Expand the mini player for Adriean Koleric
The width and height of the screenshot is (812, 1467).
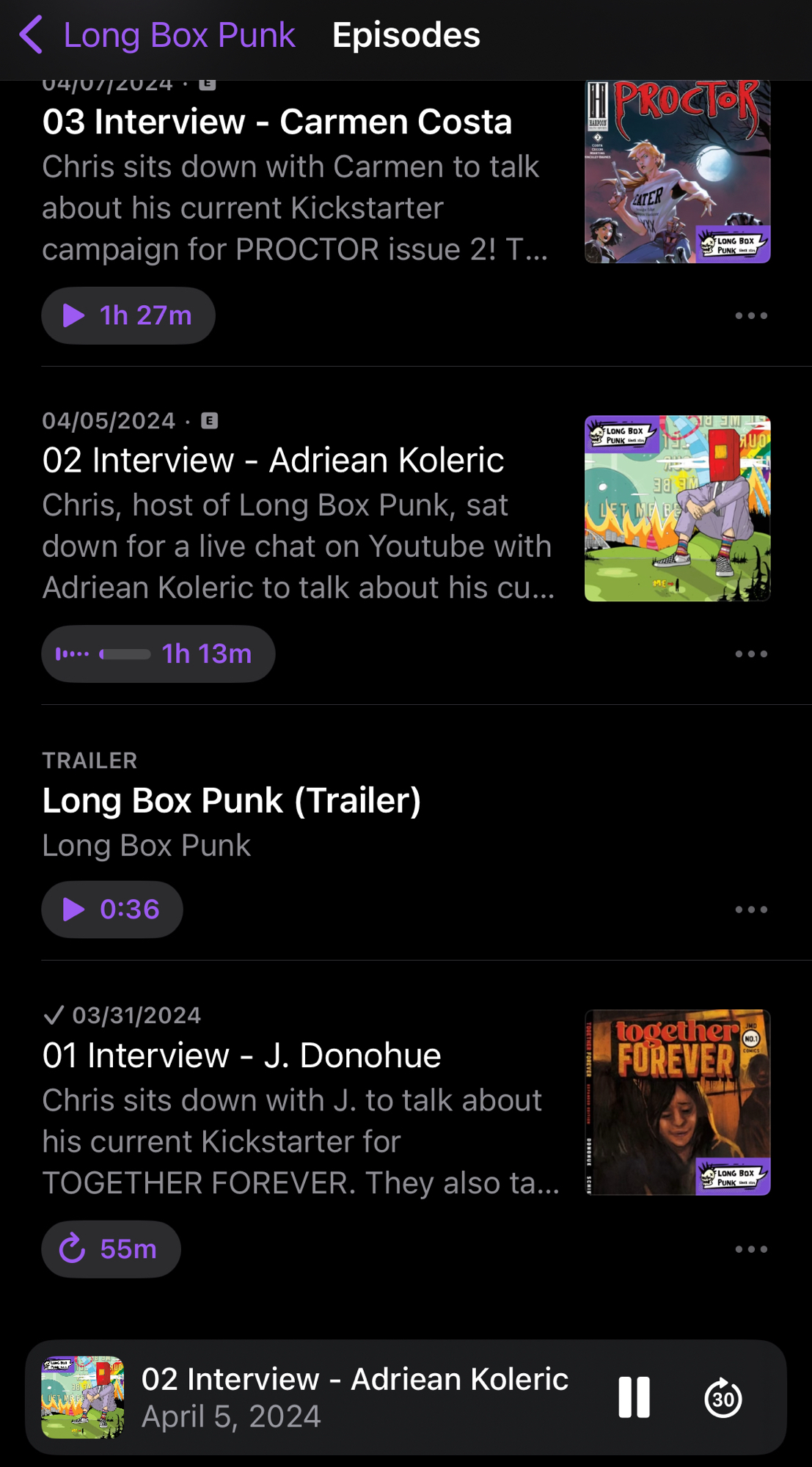(354, 1397)
